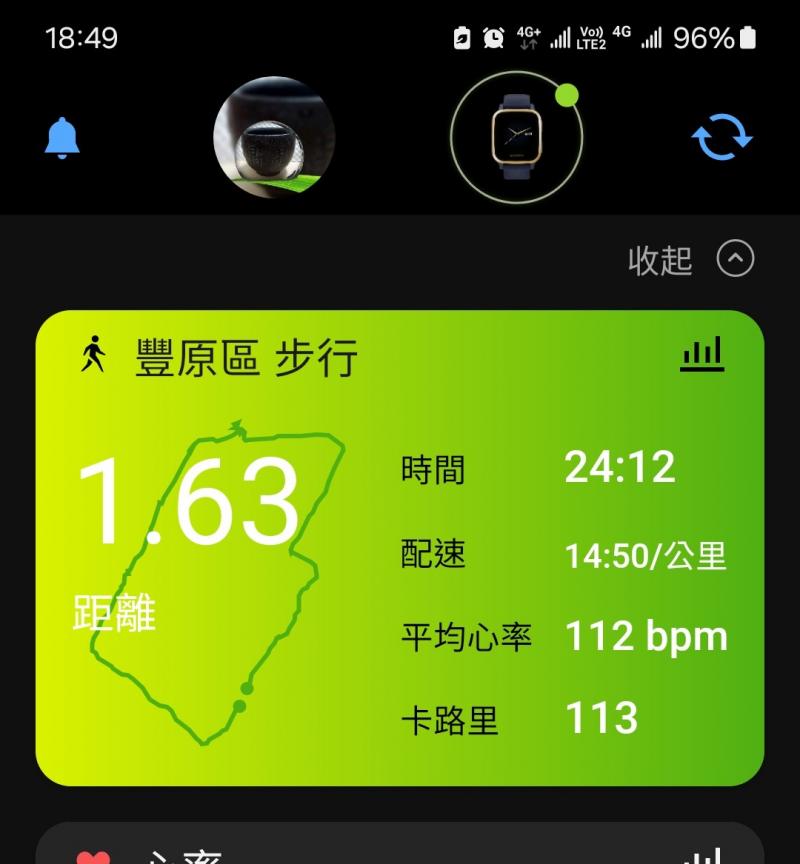This screenshot has width=800, height=864.
Task: Open the notifications bell
Action: click(x=62, y=137)
